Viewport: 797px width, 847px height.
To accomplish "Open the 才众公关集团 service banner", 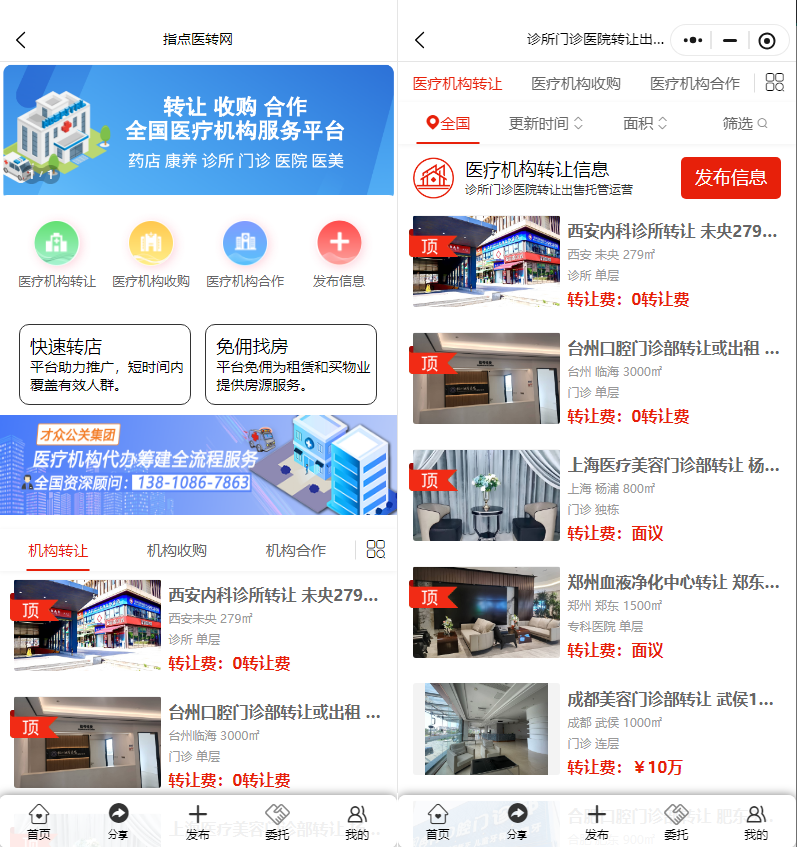I will [x=198, y=465].
